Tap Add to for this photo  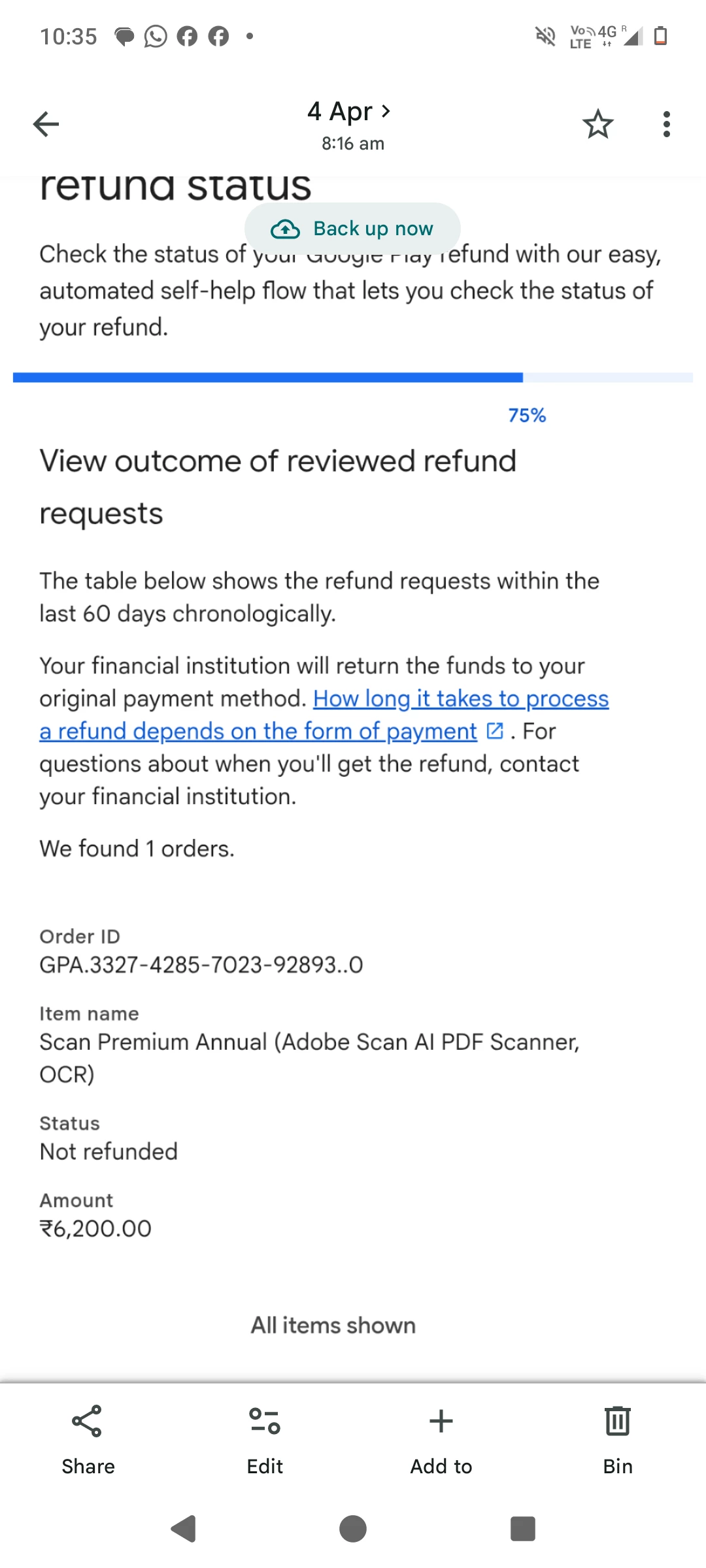coord(441,1439)
